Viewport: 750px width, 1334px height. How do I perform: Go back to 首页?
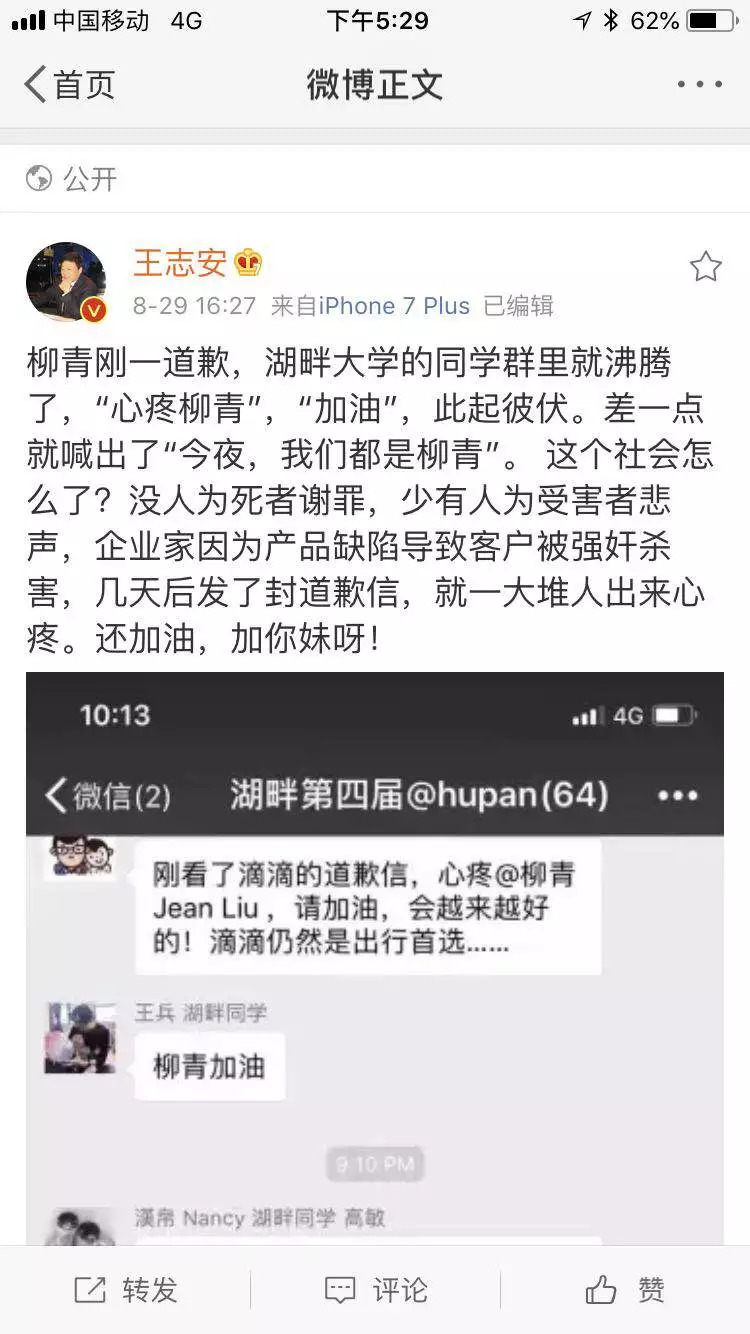68,85
